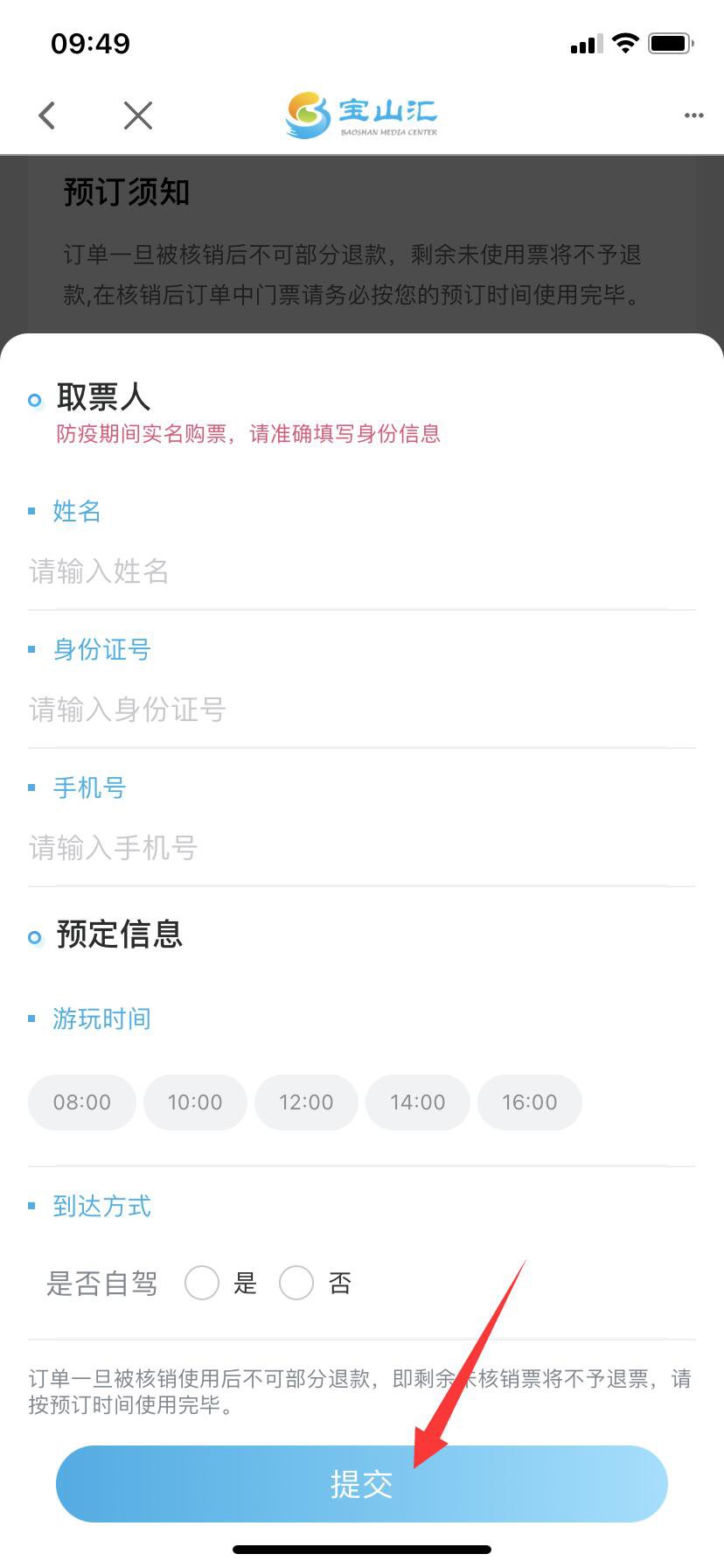724x1568 pixels.
Task: Pick the 12:00 time slot
Action: click(306, 1102)
